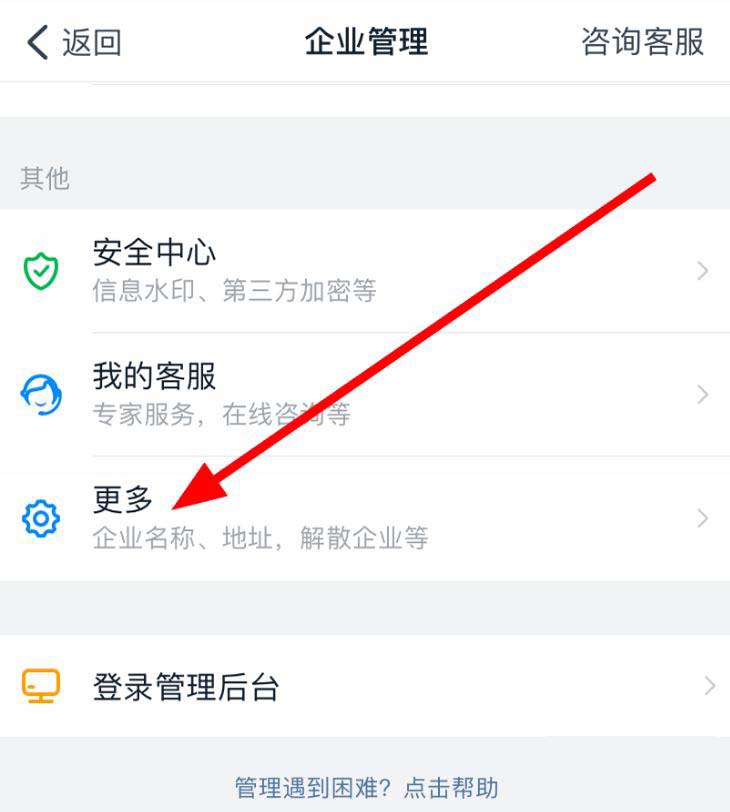Open the 更多 gear icon
The height and width of the screenshot is (812, 730).
click(39, 518)
